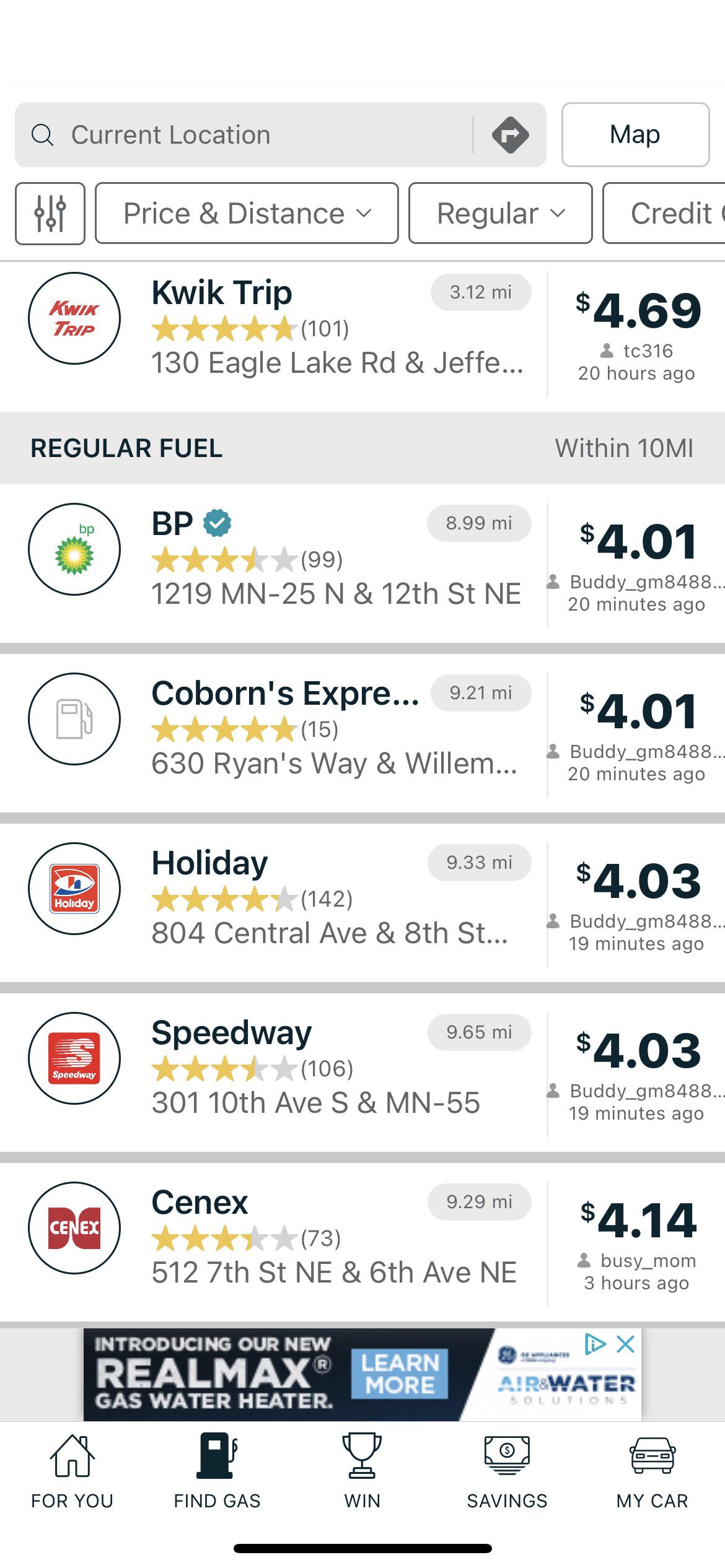The width and height of the screenshot is (725, 1568).
Task: Expand the Regular fuel type dropdown
Action: 501,212
